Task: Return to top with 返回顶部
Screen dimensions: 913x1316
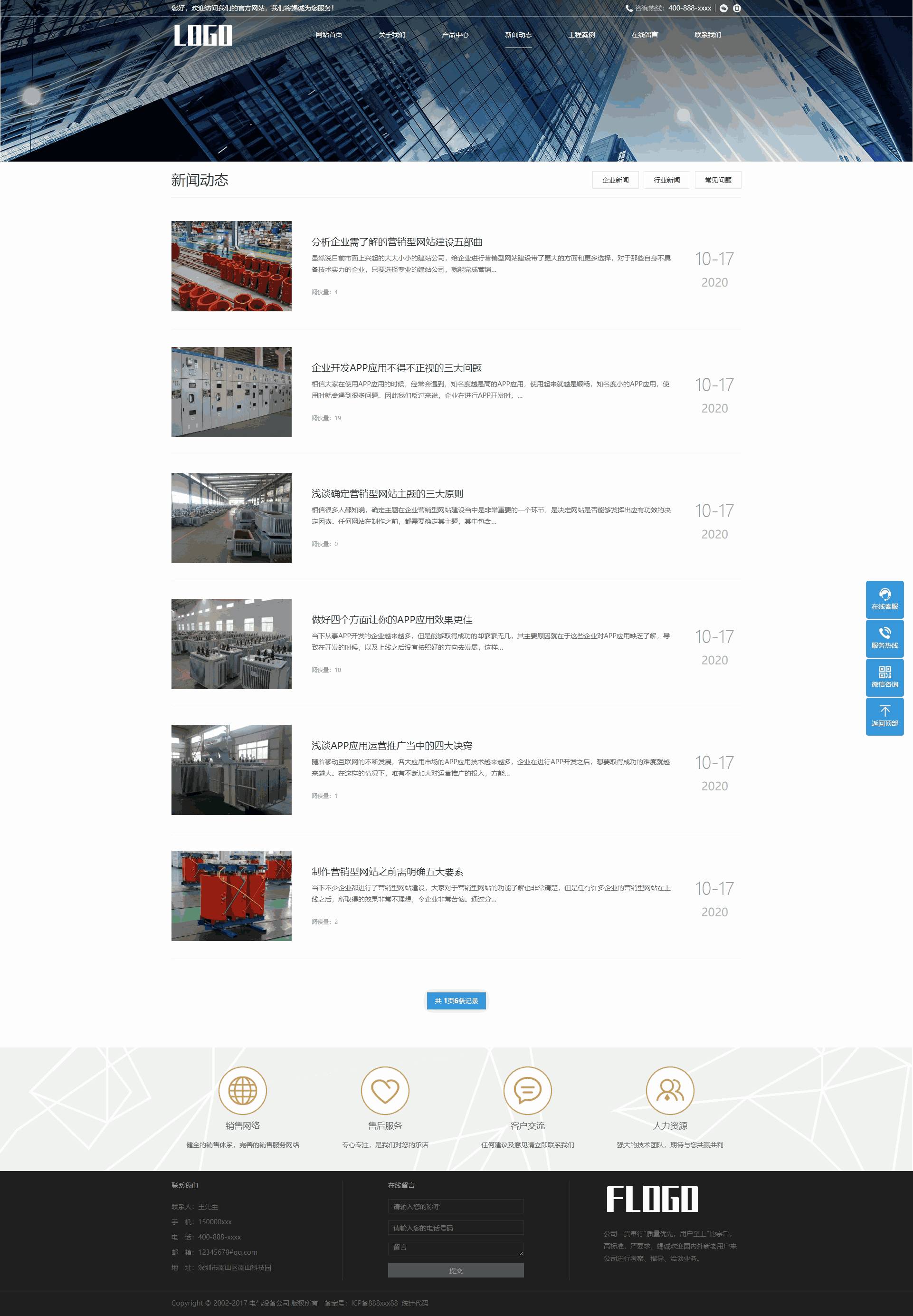Action: [884, 716]
